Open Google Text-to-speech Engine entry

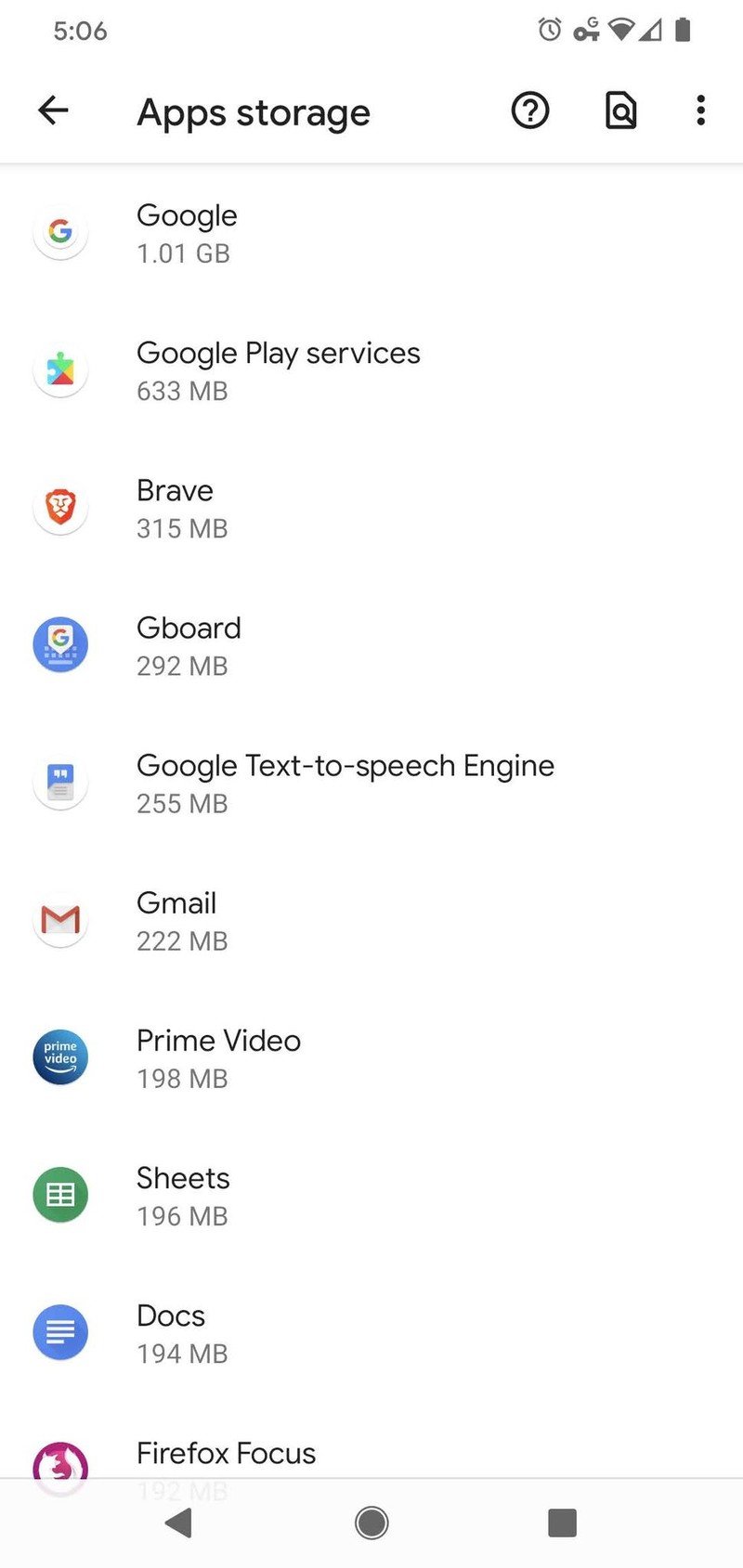tap(371, 783)
